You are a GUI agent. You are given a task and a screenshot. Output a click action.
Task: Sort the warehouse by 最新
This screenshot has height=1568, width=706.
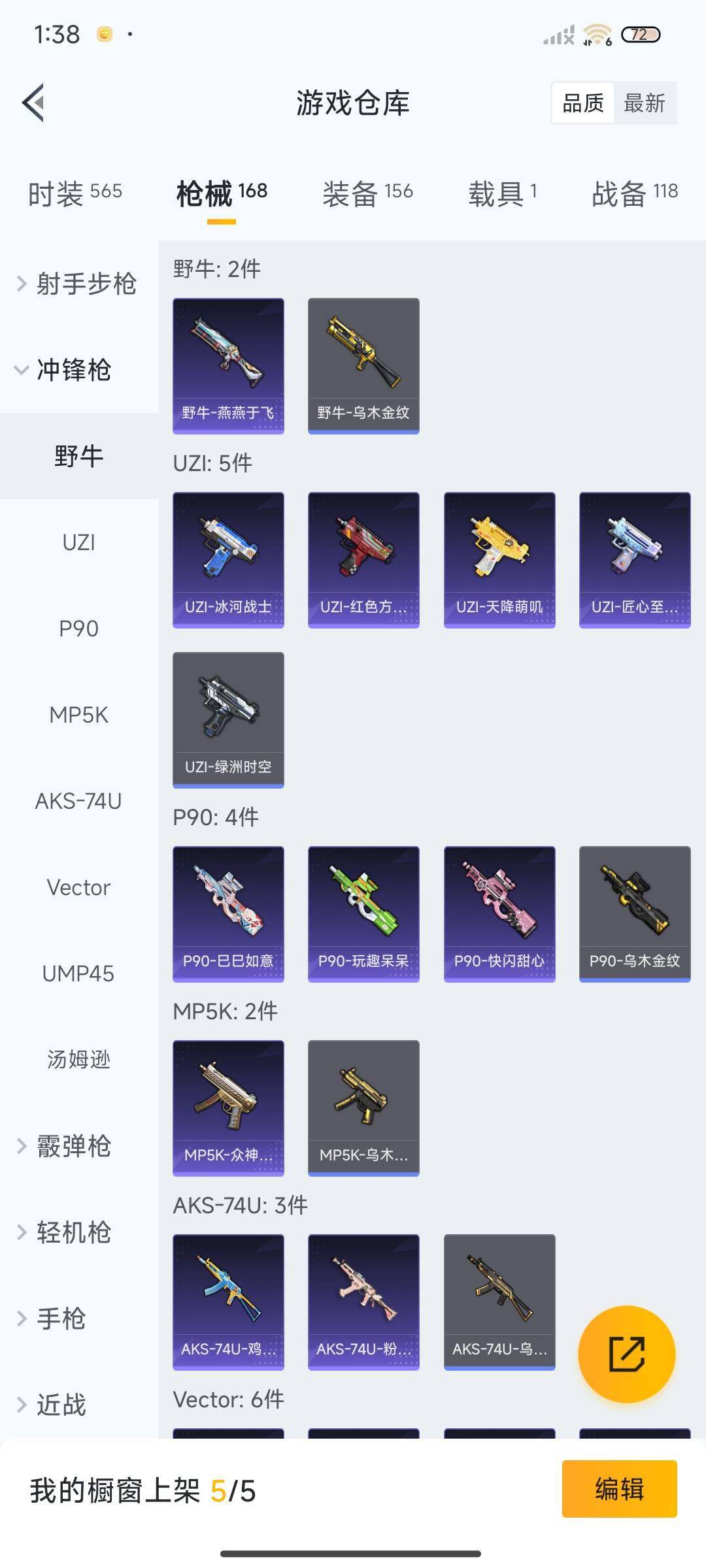tap(644, 103)
